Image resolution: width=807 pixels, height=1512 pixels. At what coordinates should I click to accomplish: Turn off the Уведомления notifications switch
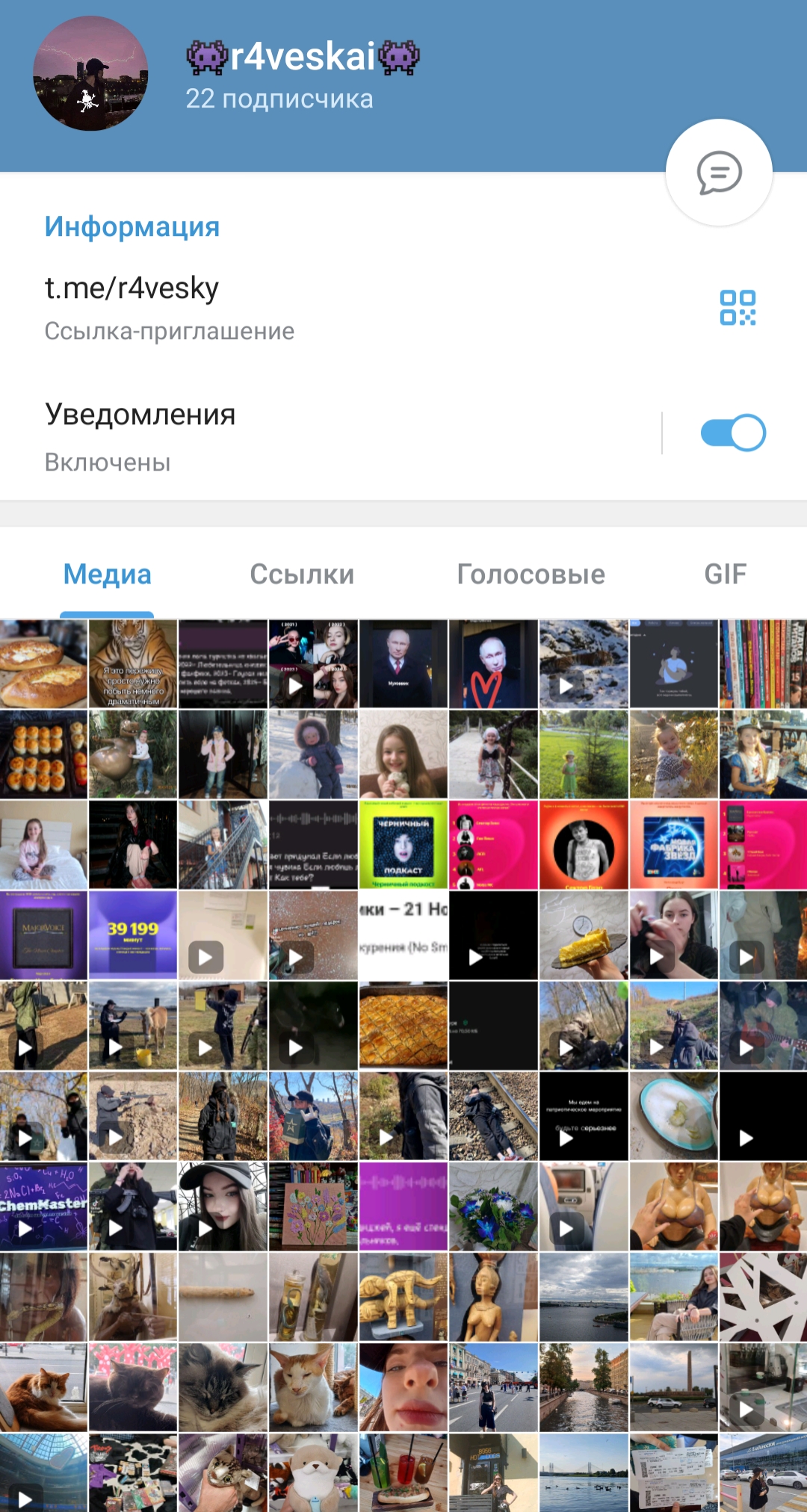[x=733, y=433]
